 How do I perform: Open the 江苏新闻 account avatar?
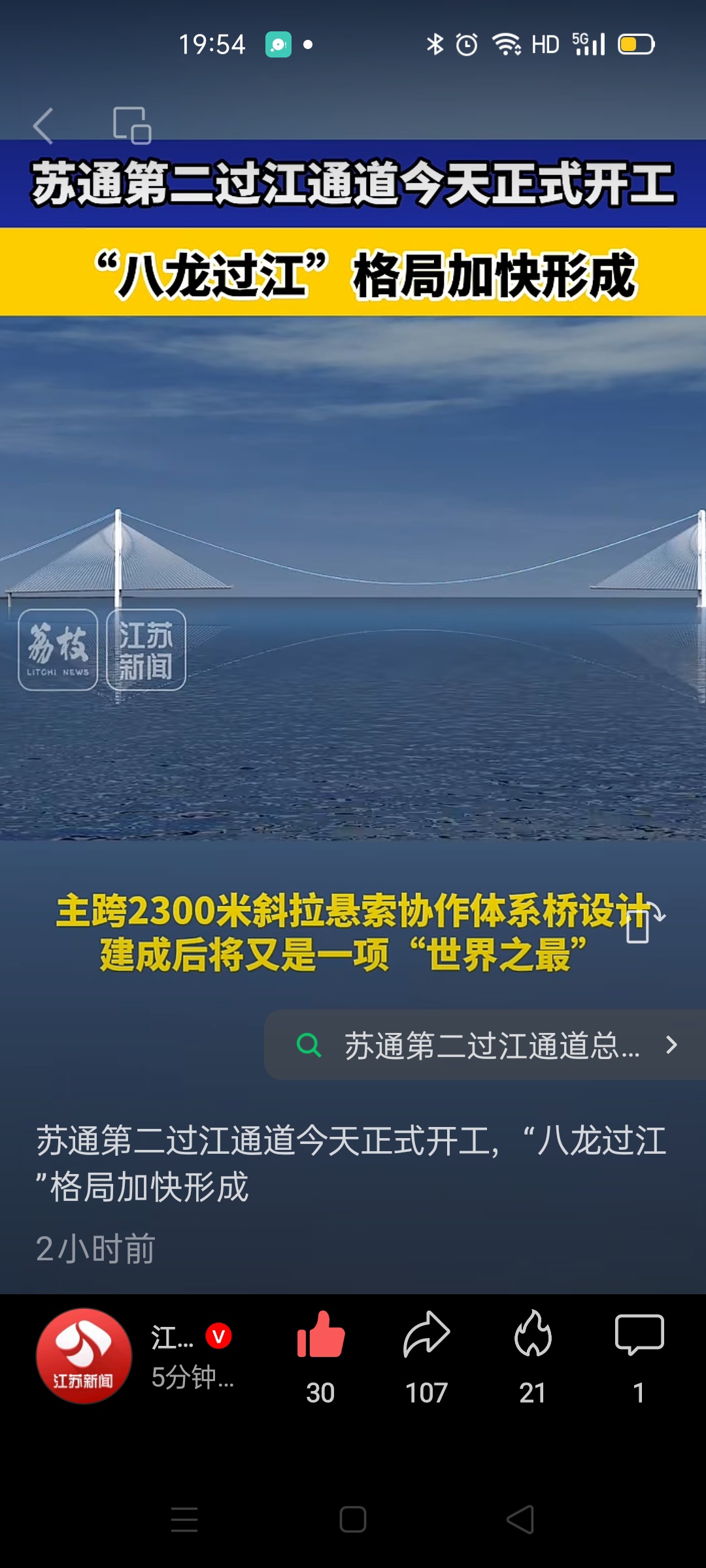pyautogui.click(x=84, y=1356)
